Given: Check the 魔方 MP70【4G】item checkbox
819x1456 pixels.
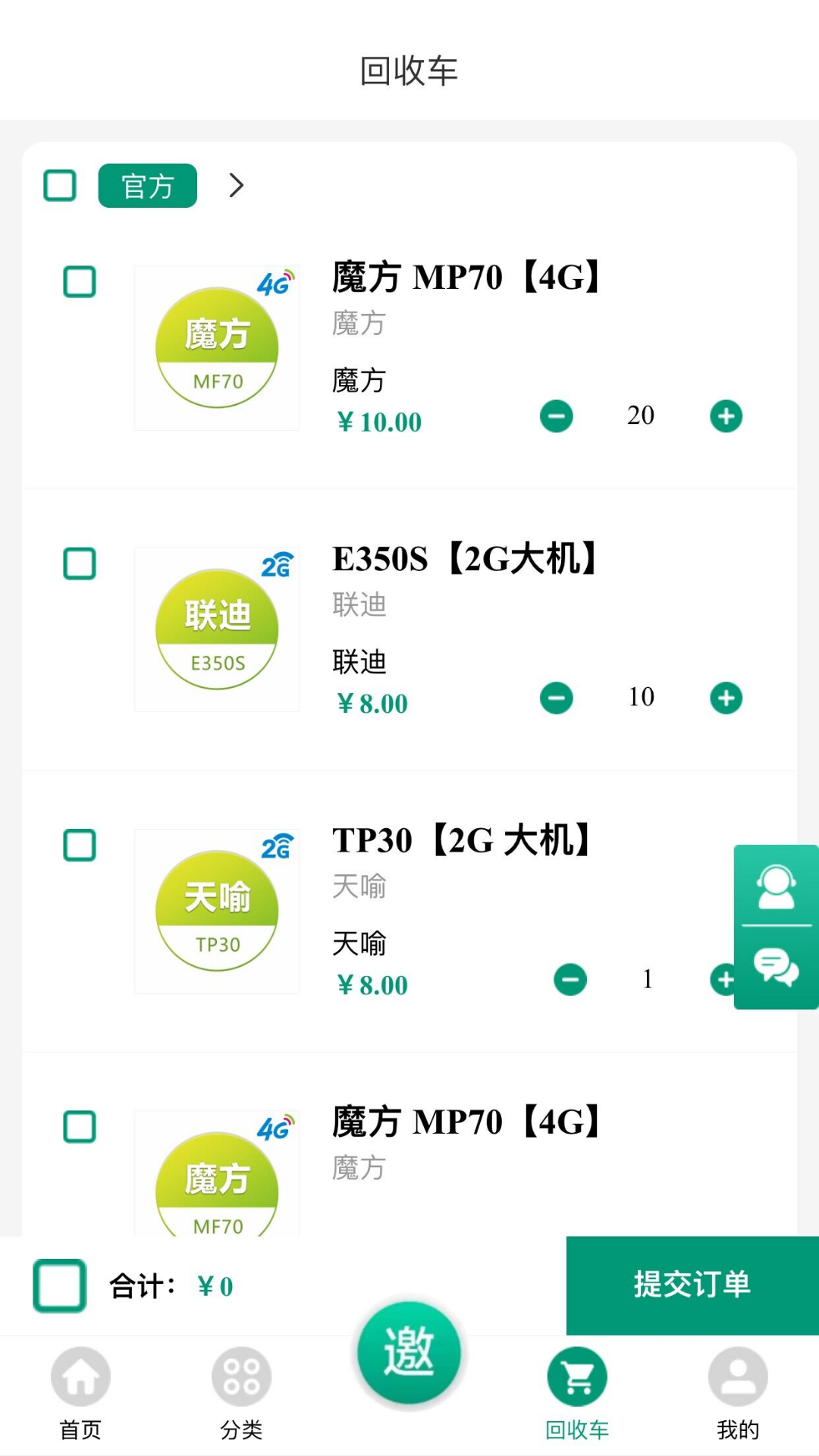Looking at the screenshot, I should 80,283.
